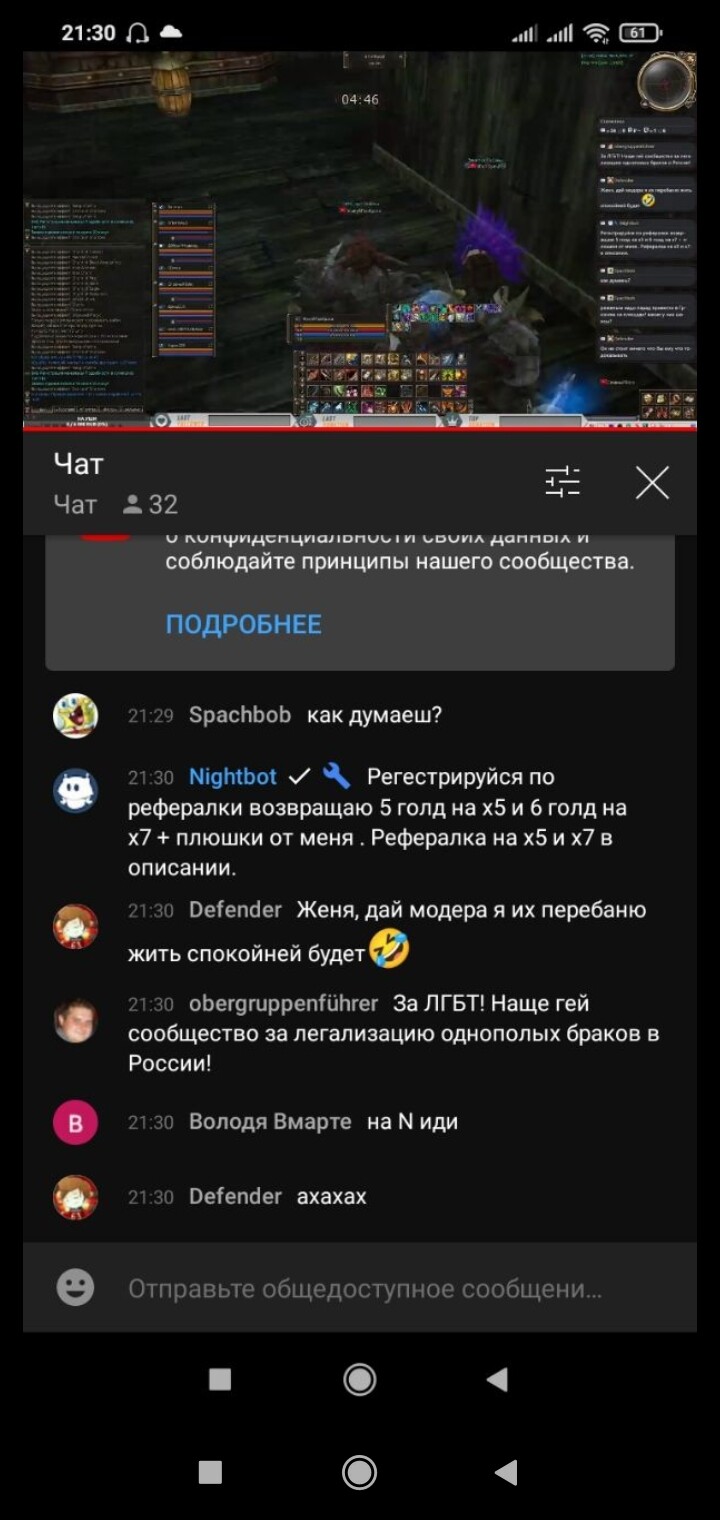Select Spachbob's message "как думаеш?"
Viewport: 720px width, 1520px height.
373,715
